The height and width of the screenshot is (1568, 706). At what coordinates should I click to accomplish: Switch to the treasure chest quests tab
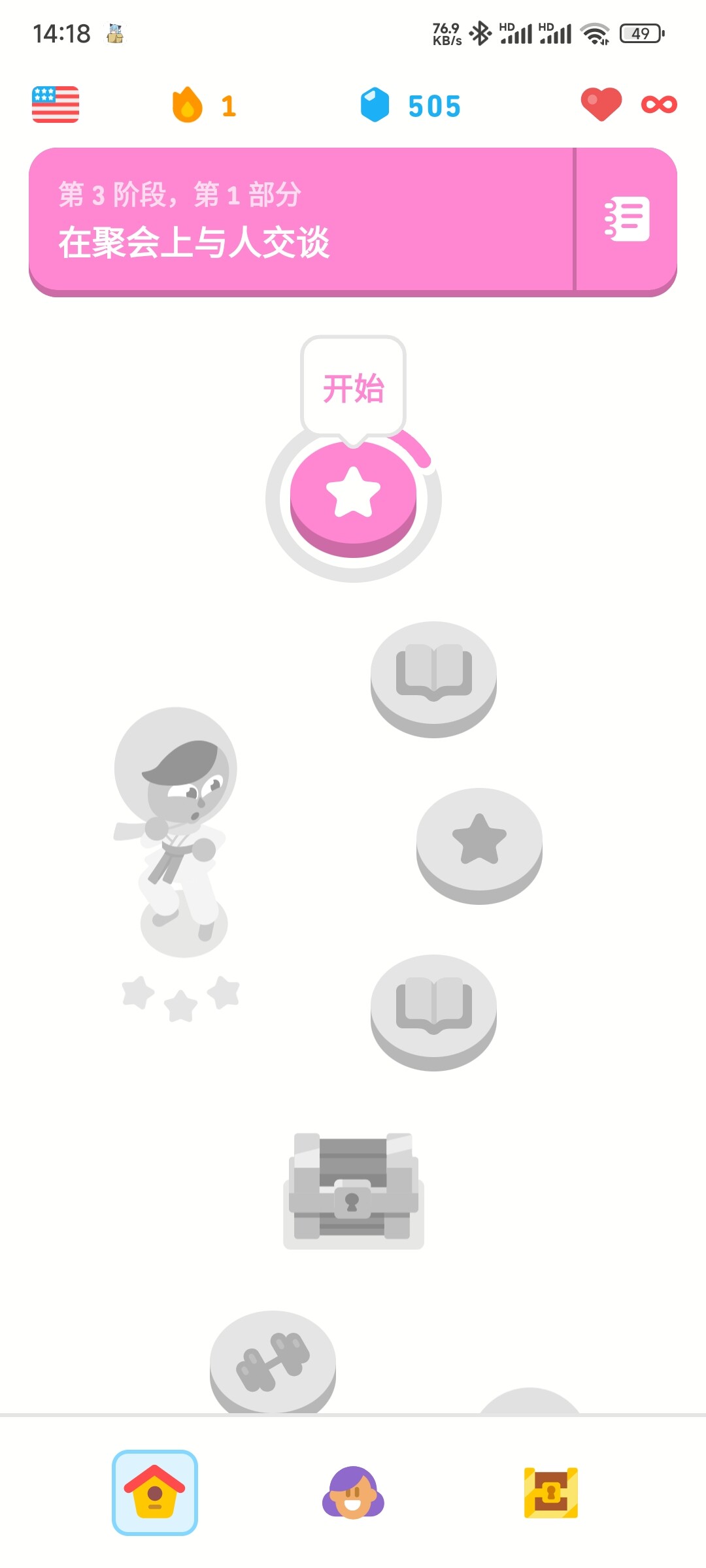[551, 1492]
